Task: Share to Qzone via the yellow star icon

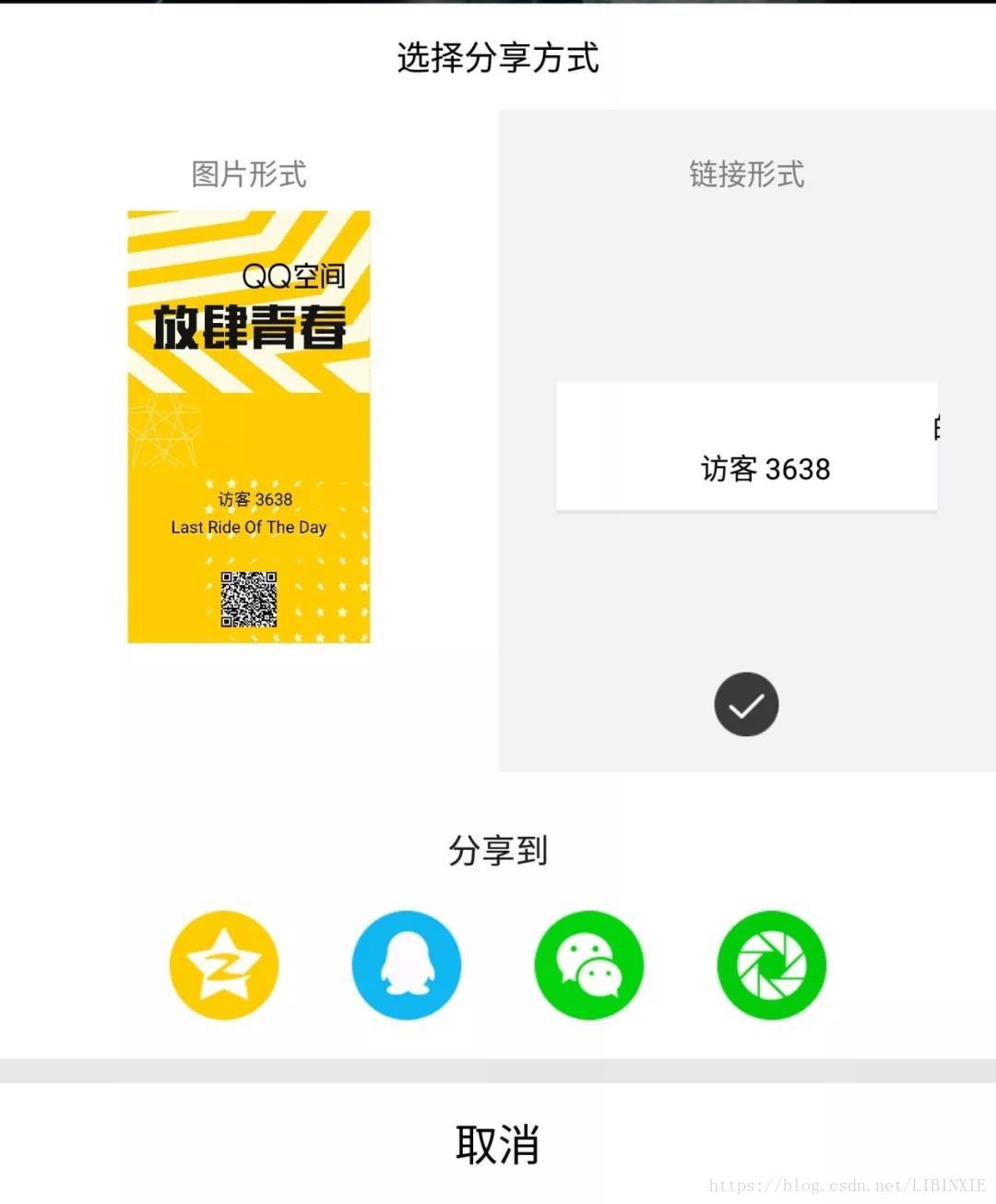Action: 224,965
